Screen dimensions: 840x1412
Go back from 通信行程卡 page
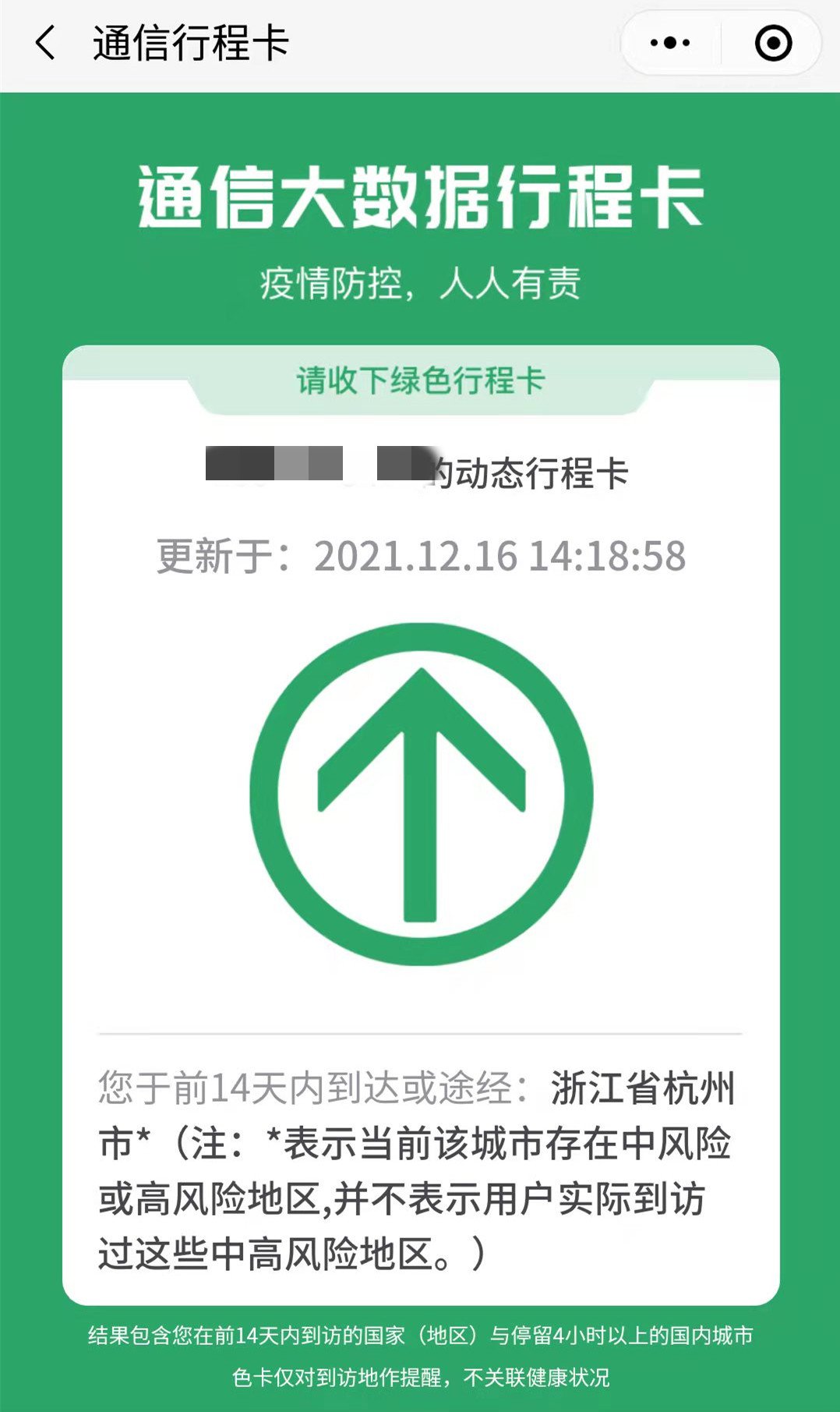click(45, 43)
